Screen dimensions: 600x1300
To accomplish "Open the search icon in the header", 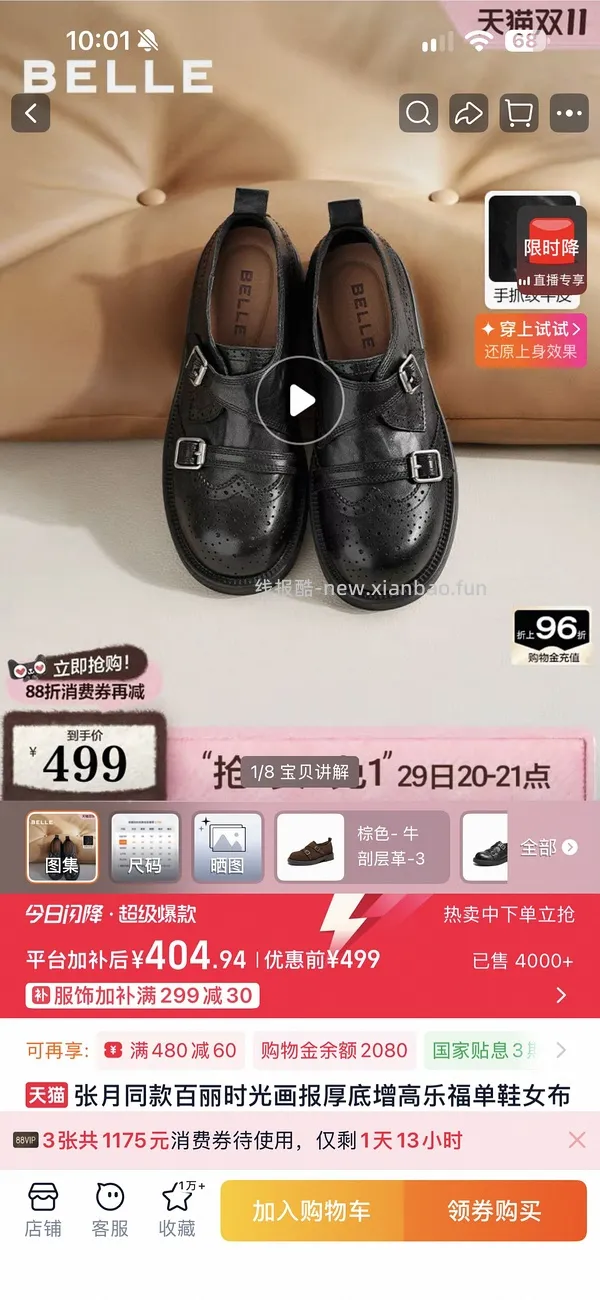I will coord(419,113).
